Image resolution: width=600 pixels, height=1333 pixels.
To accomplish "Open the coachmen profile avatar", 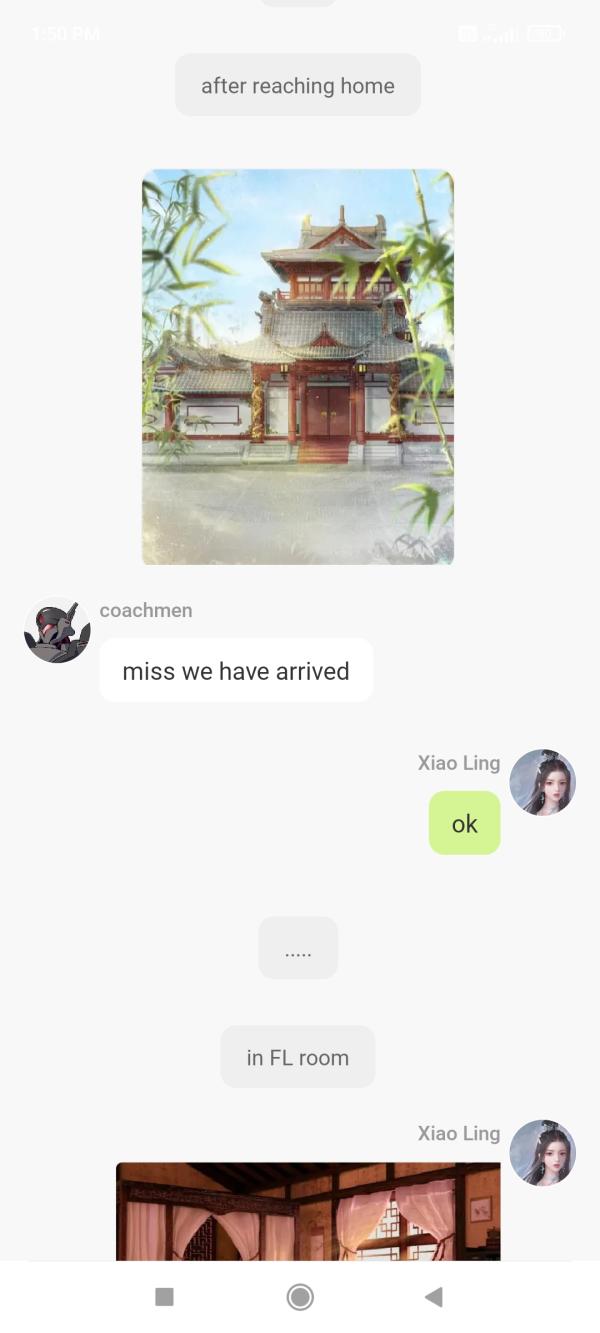I will click(57, 630).
